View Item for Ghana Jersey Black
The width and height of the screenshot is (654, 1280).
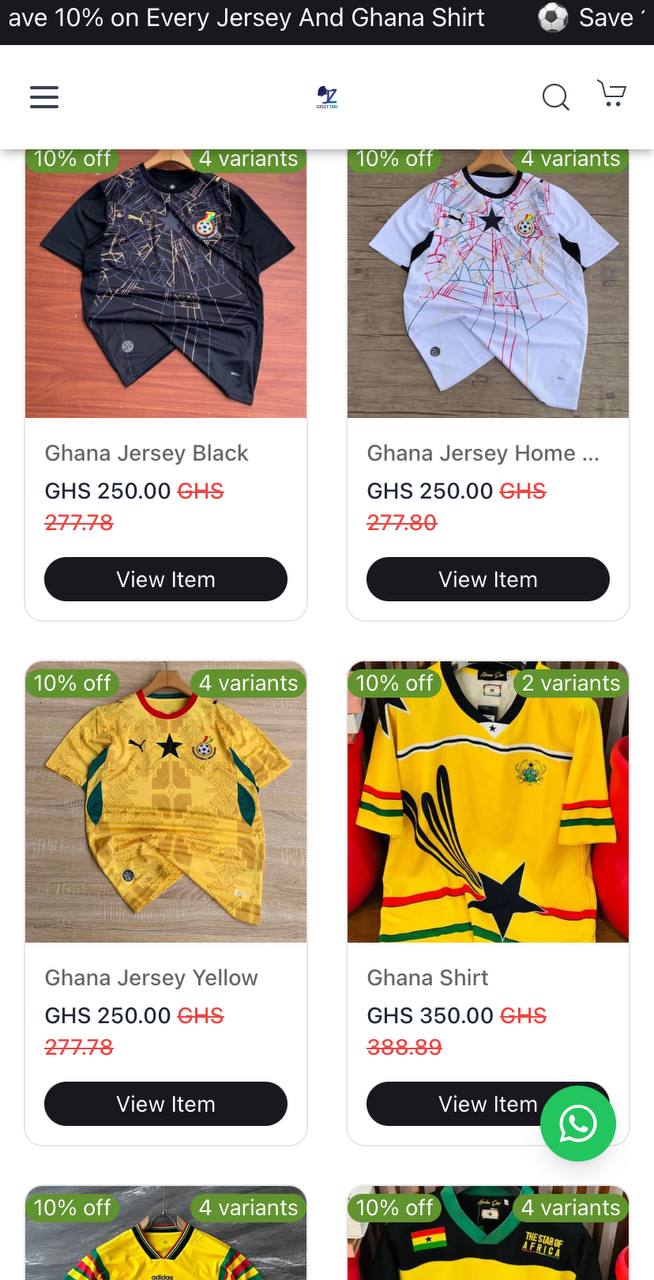166,579
